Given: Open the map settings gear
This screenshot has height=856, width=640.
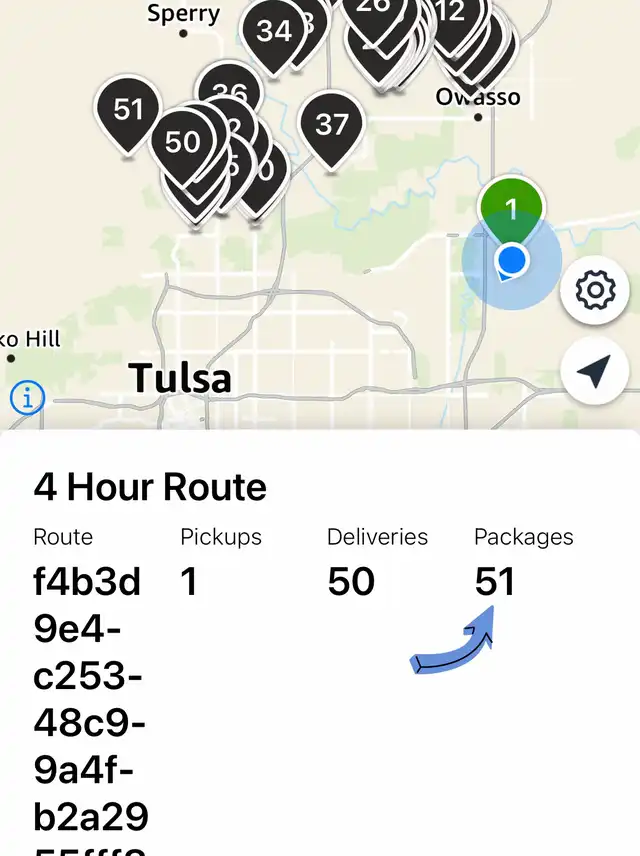Looking at the screenshot, I should [x=595, y=291].
